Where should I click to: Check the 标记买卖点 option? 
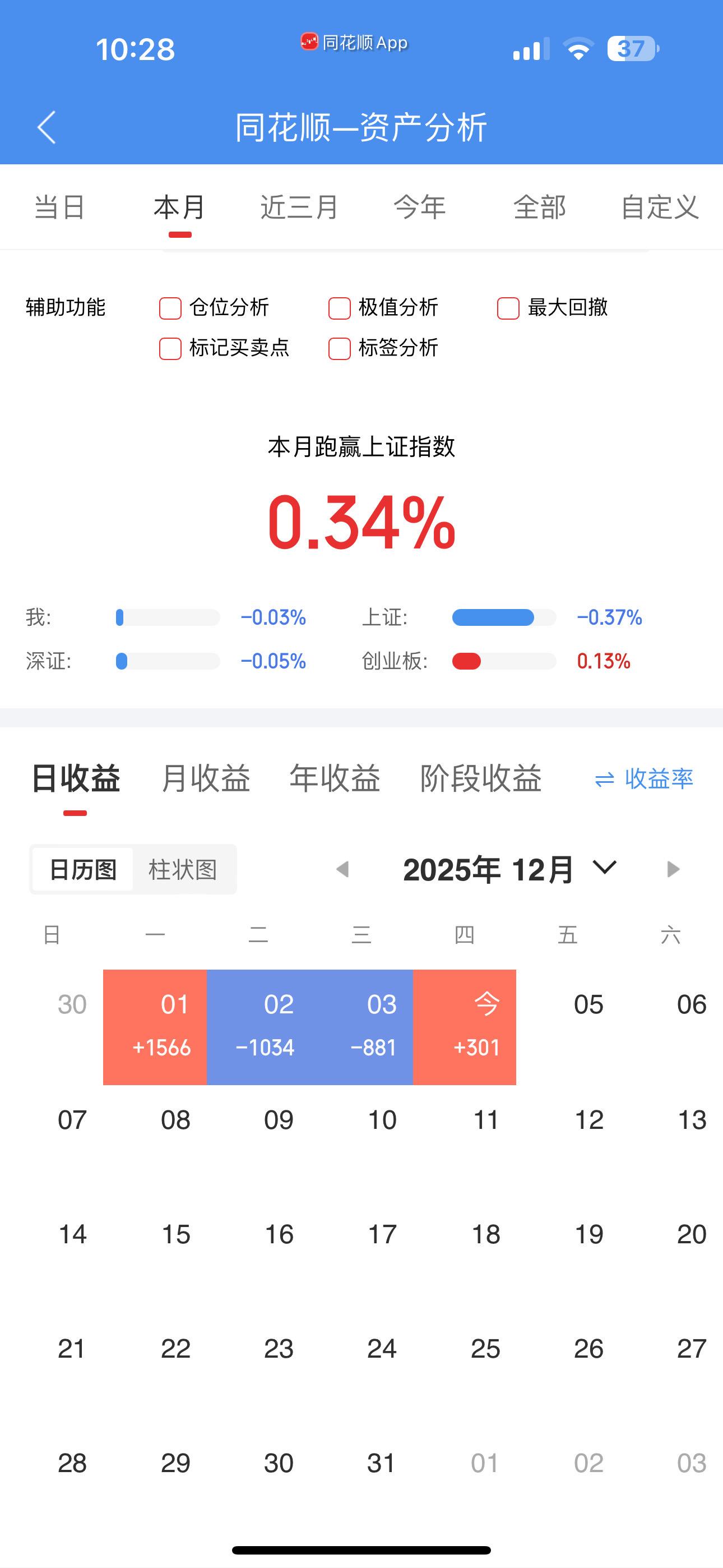[169, 349]
